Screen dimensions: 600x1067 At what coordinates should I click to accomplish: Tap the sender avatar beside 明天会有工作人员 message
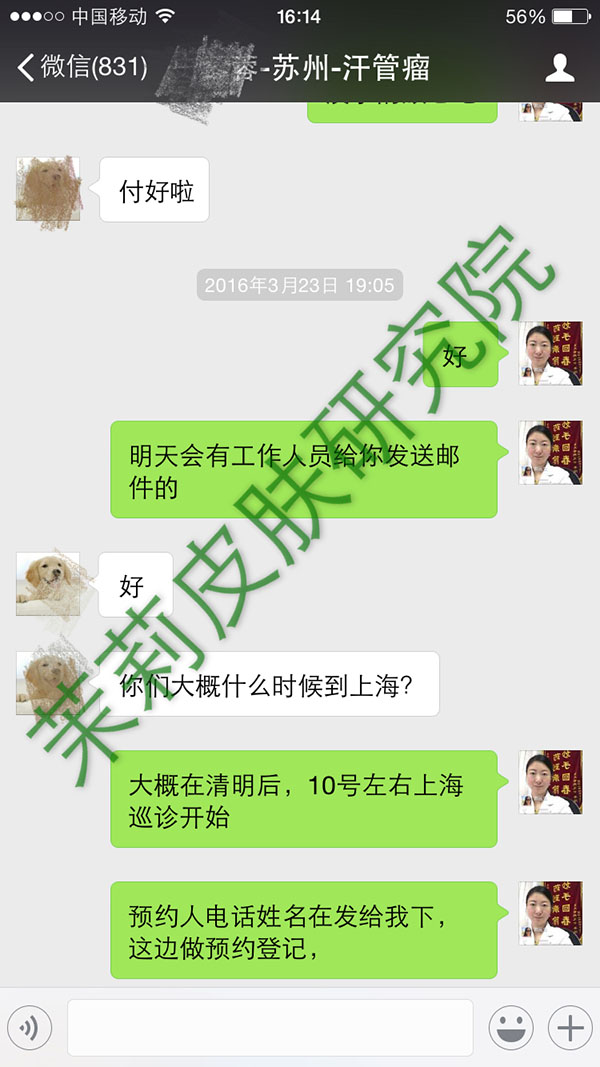[x=551, y=452]
